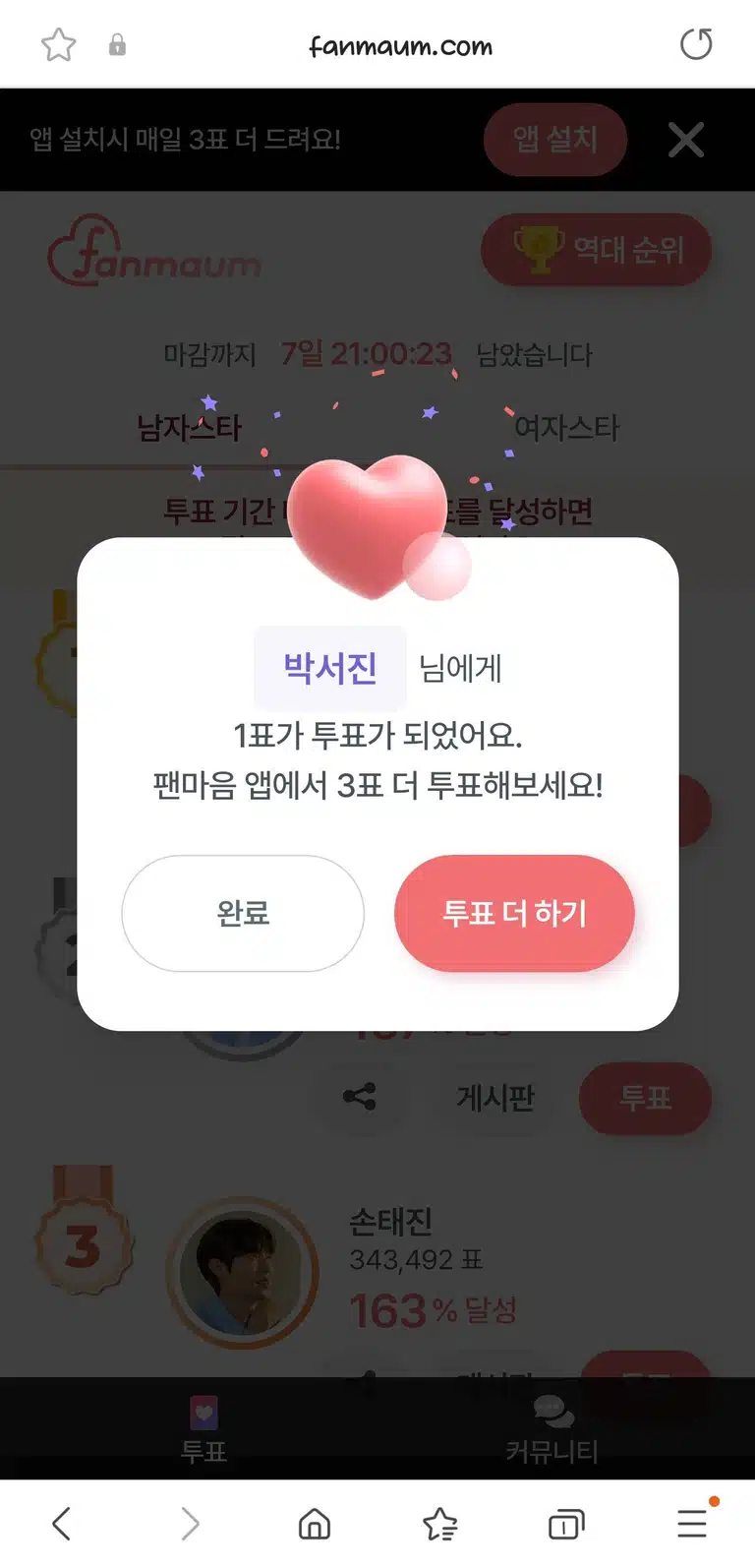
Task: Open the browser hamburger menu
Action: [x=693, y=1522]
